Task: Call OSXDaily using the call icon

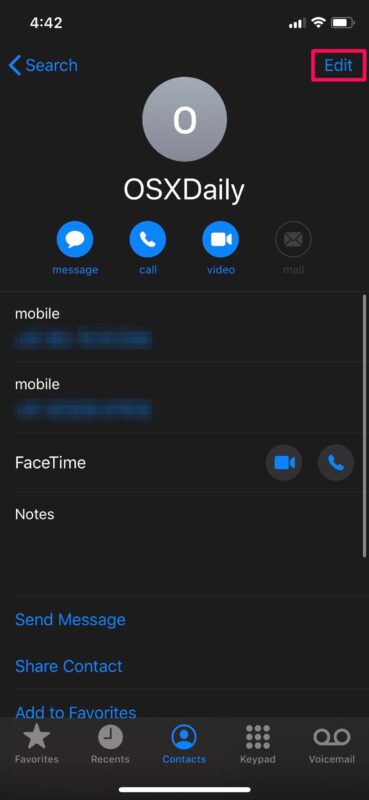Action: (x=148, y=239)
